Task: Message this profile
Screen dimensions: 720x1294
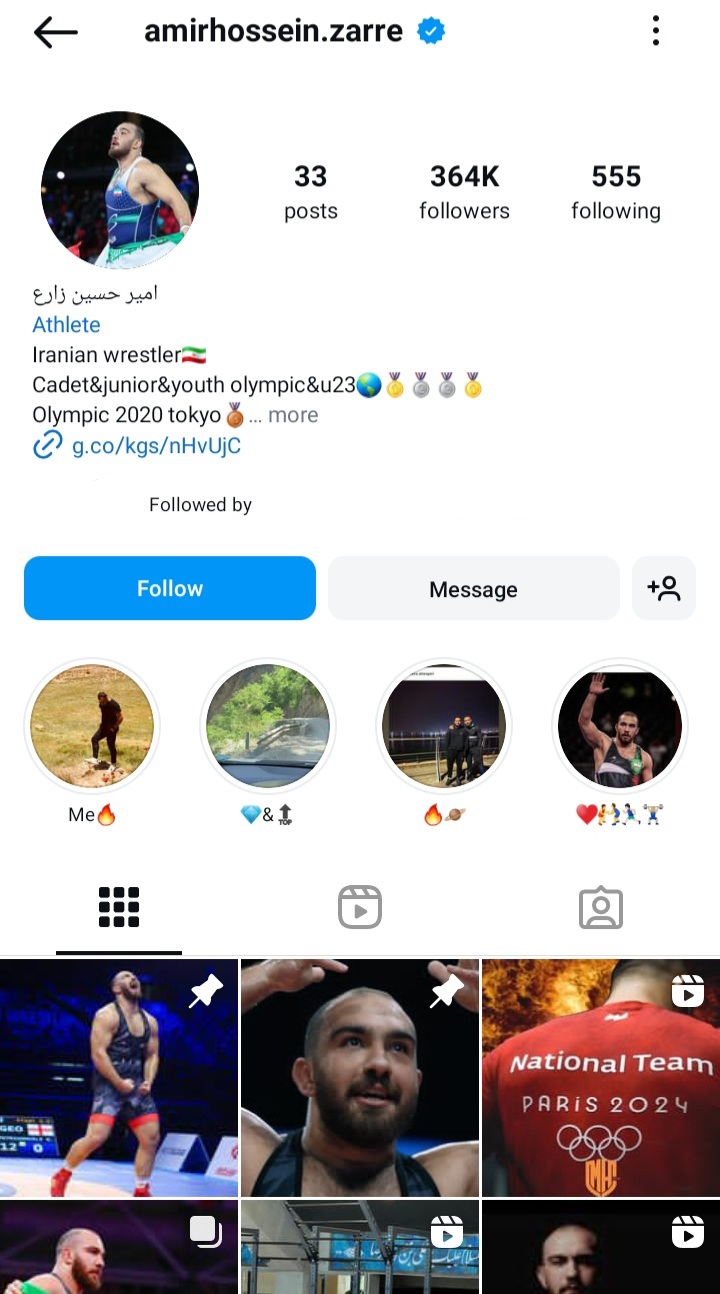Action: click(x=473, y=589)
